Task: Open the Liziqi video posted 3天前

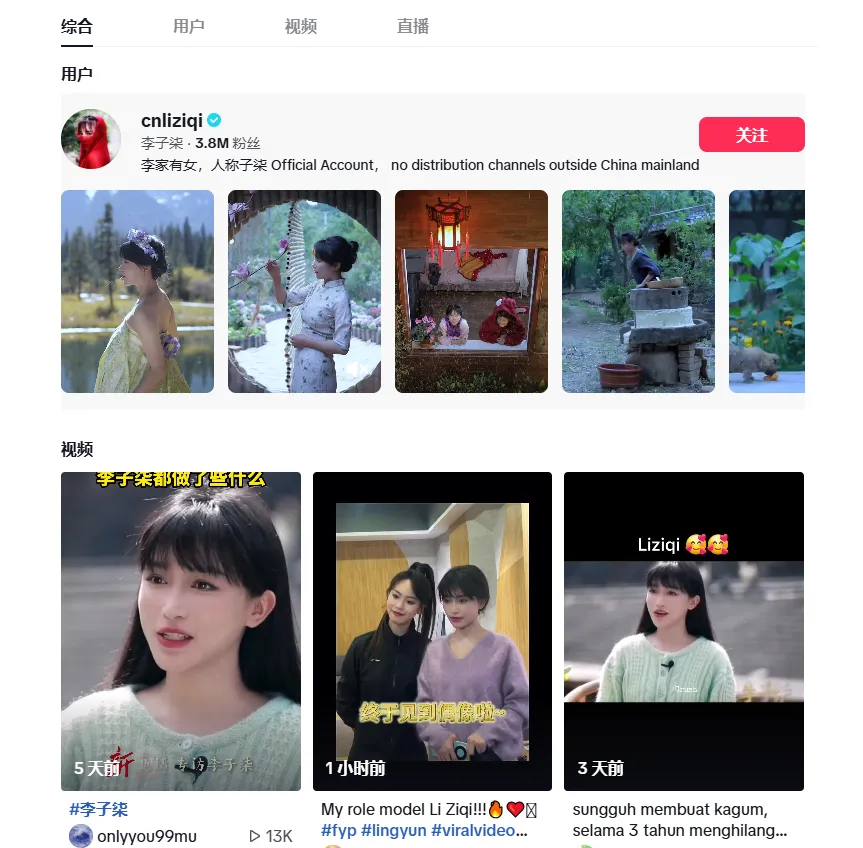Action: click(x=684, y=630)
